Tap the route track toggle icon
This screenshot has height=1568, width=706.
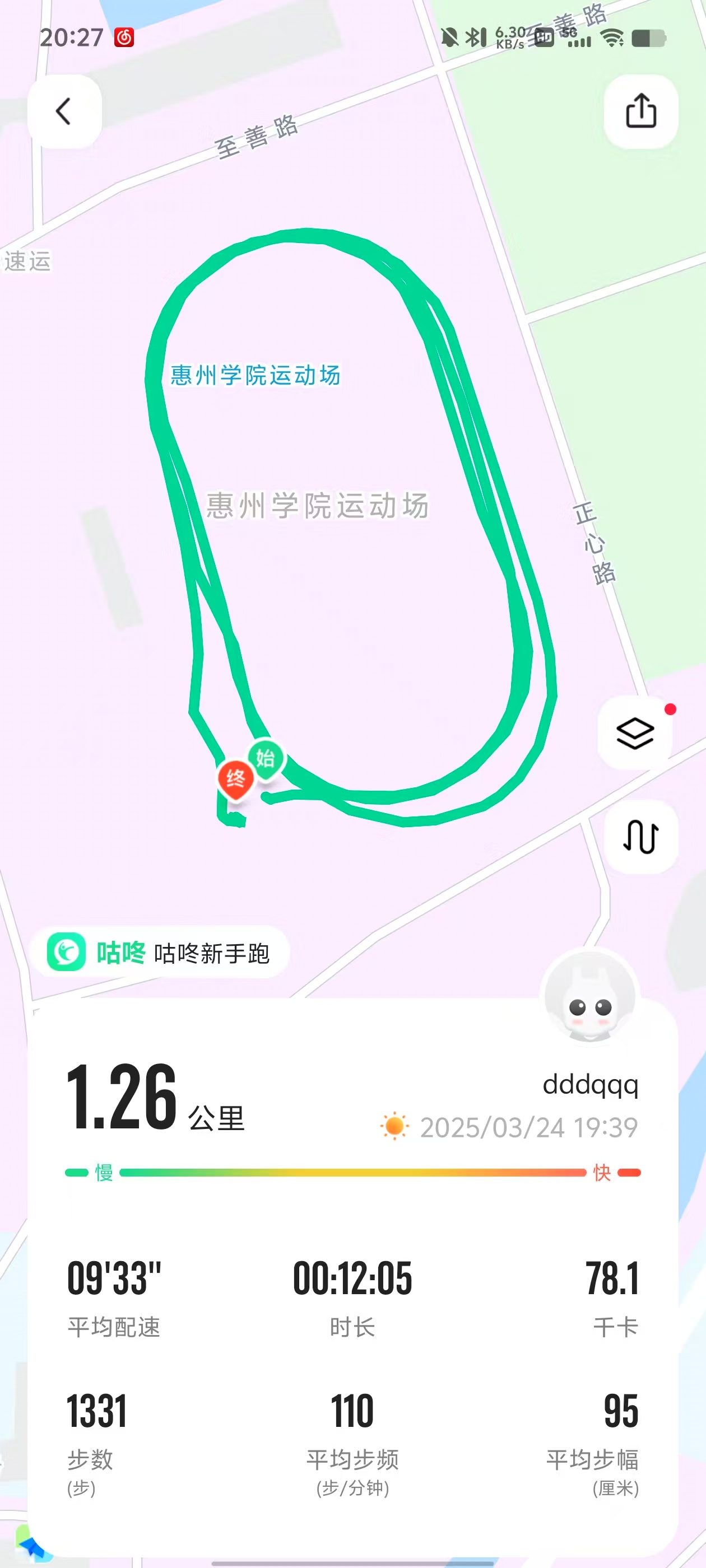(641, 836)
